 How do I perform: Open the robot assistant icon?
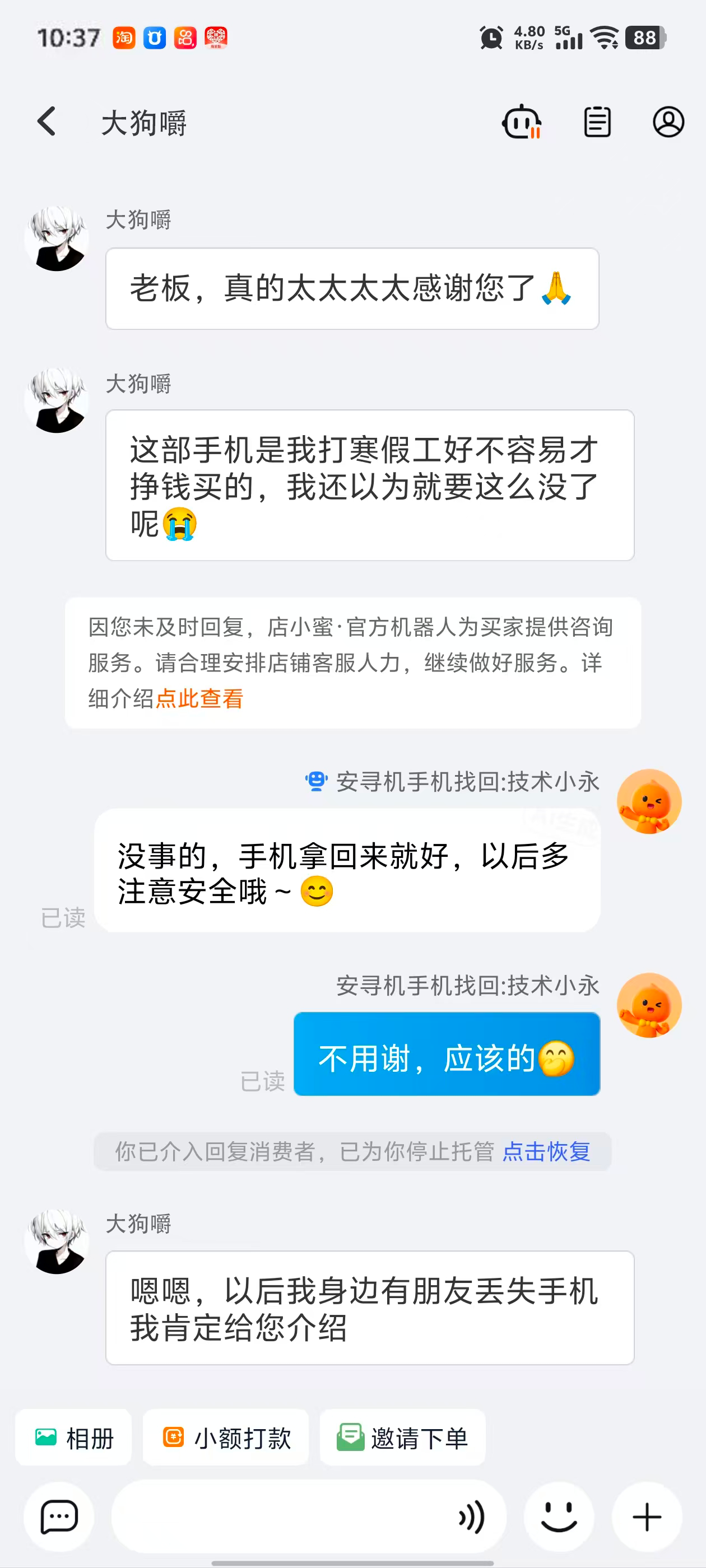pos(522,122)
